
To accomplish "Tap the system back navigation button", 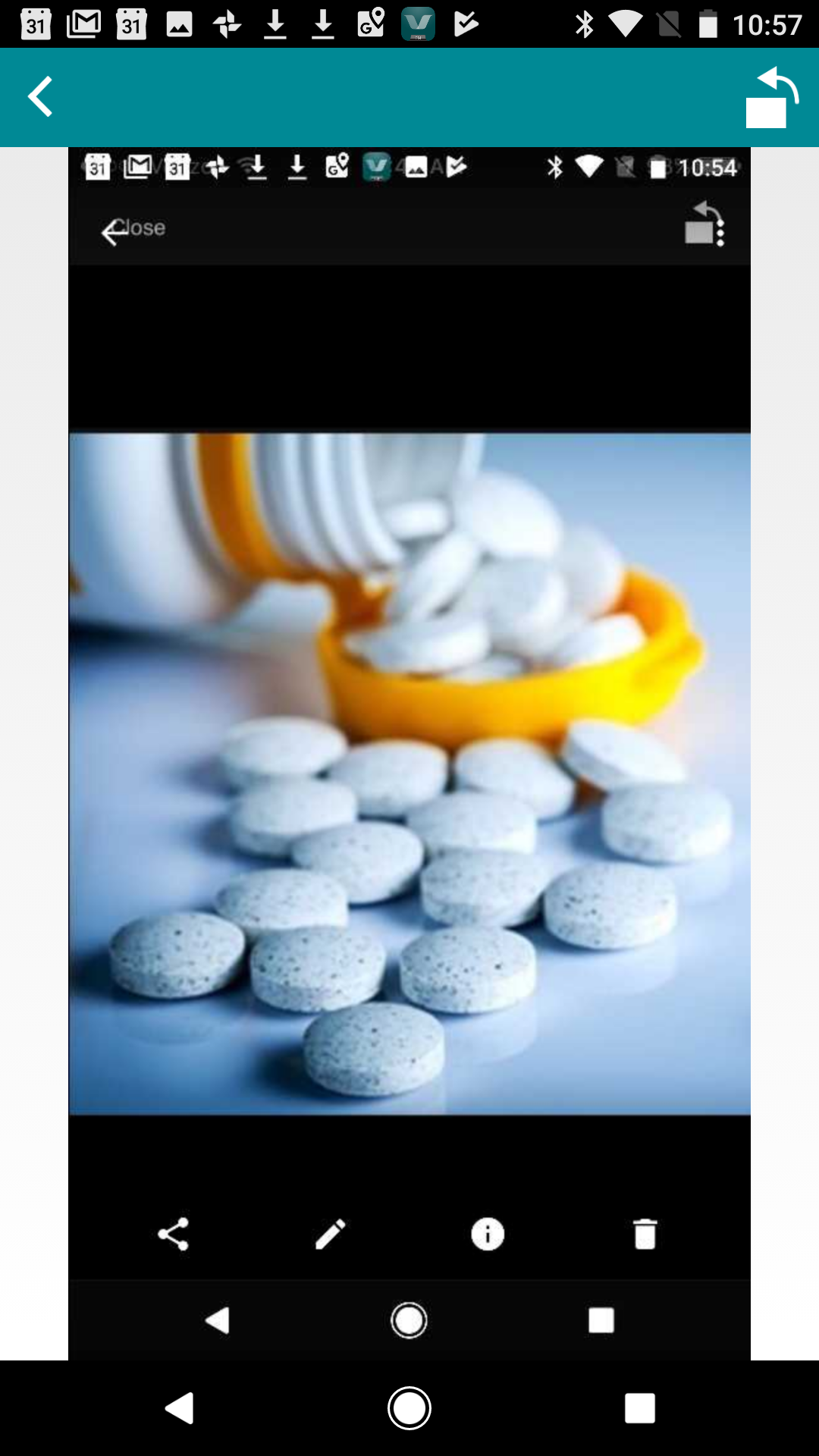I will coord(180,1408).
